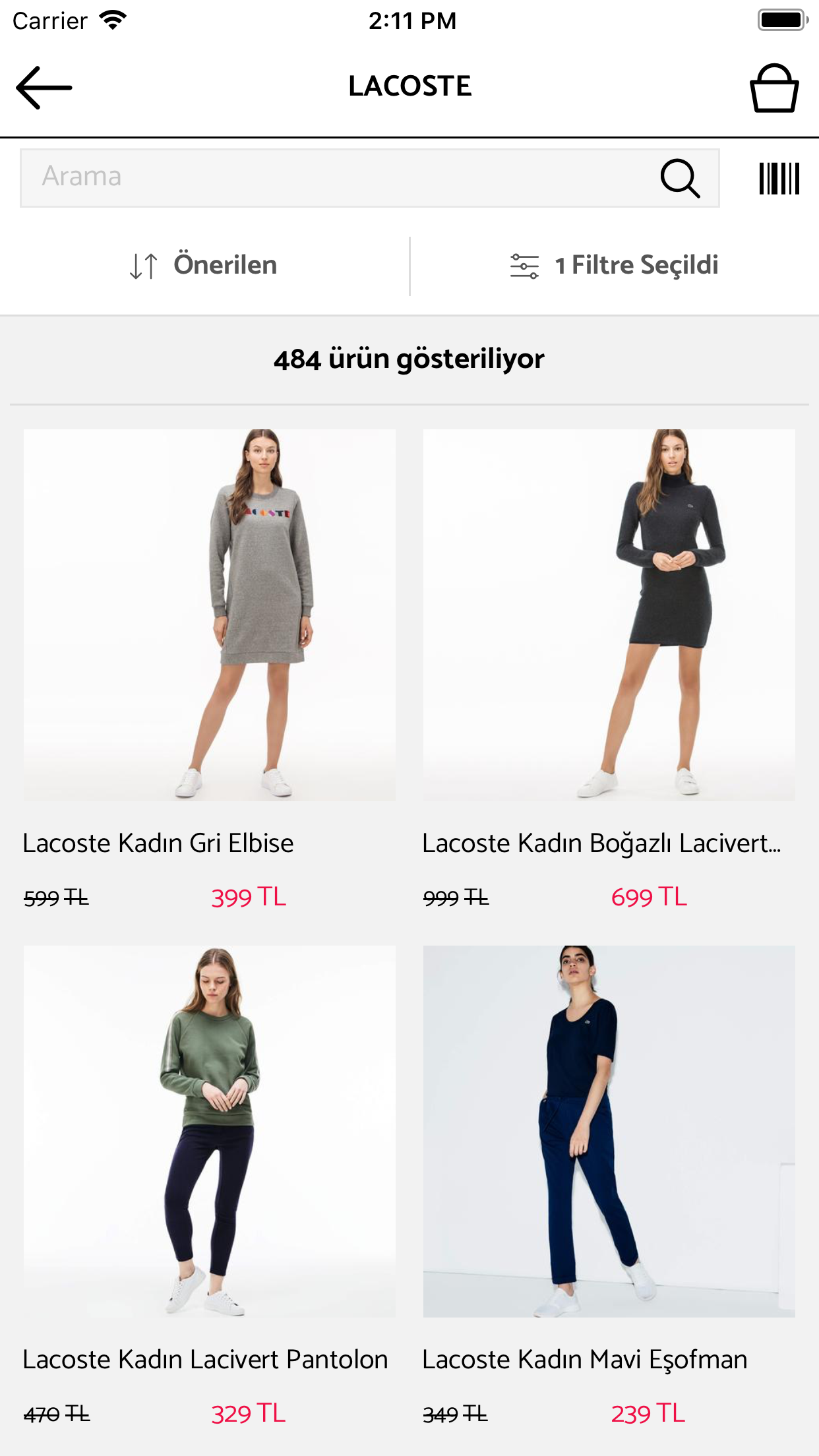Open the barcode scanner
The height and width of the screenshot is (1456, 819).
pos(779,178)
